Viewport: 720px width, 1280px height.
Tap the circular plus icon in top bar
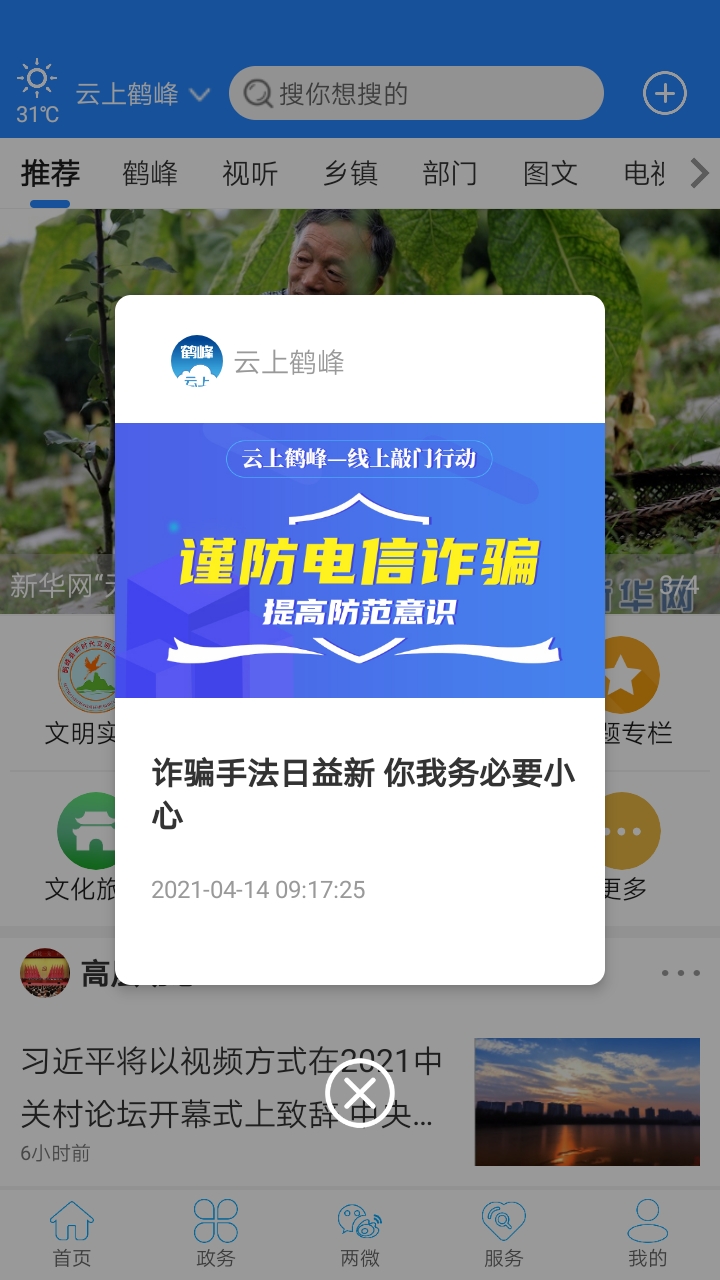(x=664, y=92)
